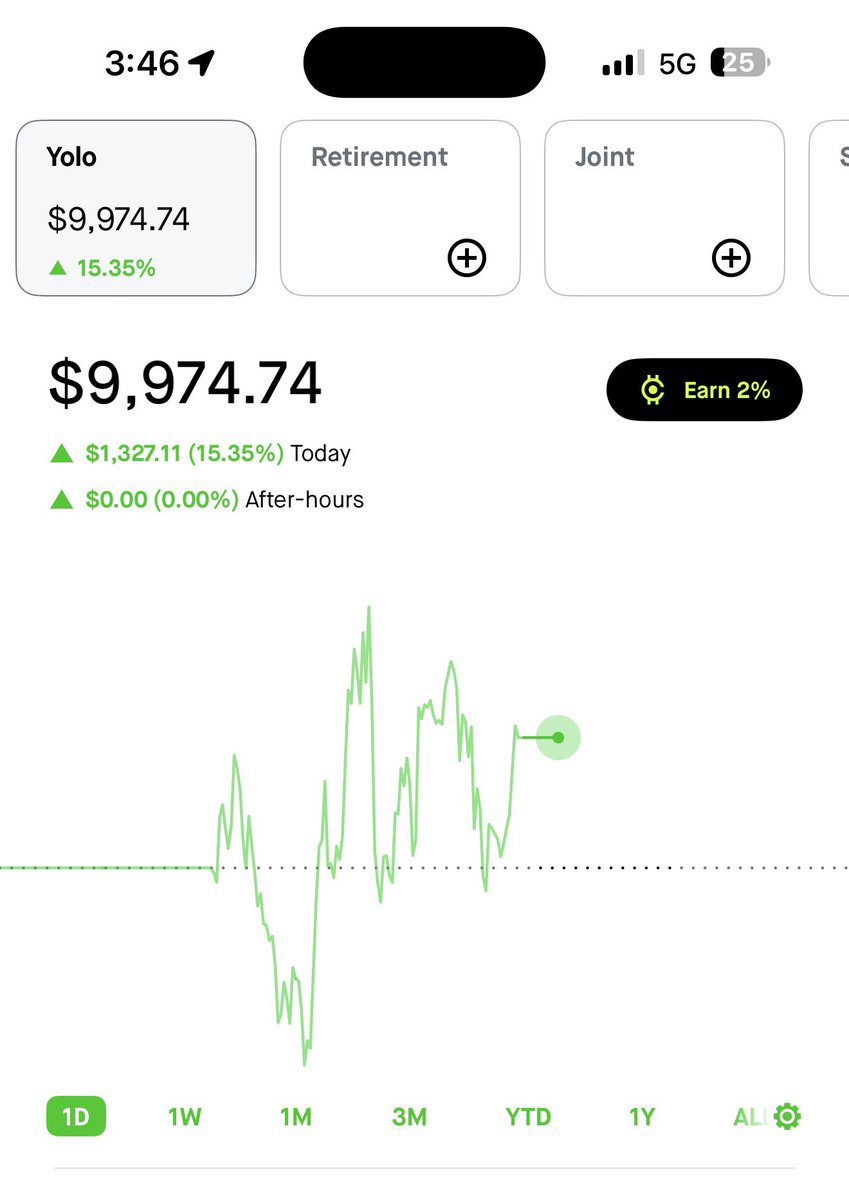The image size is (849, 1200).
Task: Open chart settings gear
Action: coord(788,1117)
